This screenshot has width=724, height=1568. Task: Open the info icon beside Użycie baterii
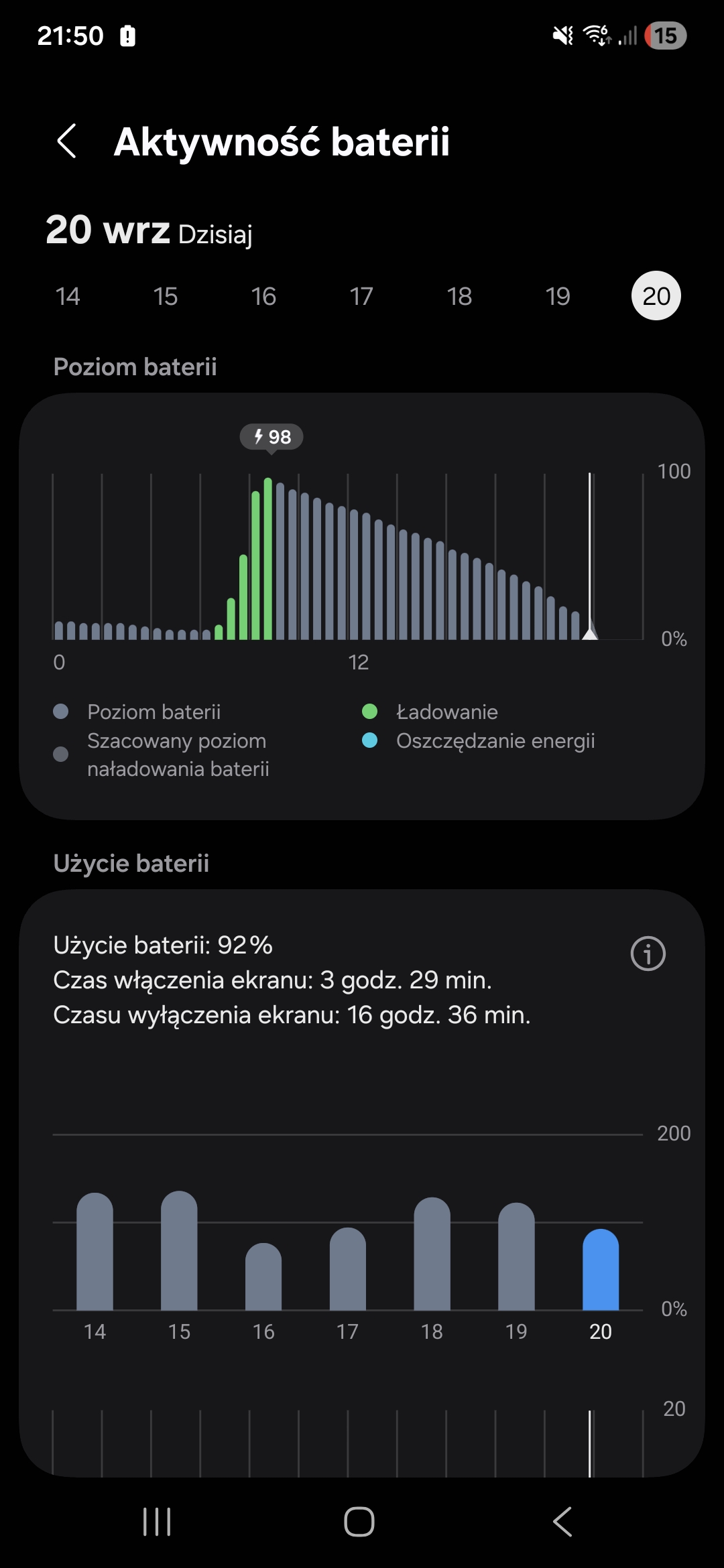tap(648, 954)
